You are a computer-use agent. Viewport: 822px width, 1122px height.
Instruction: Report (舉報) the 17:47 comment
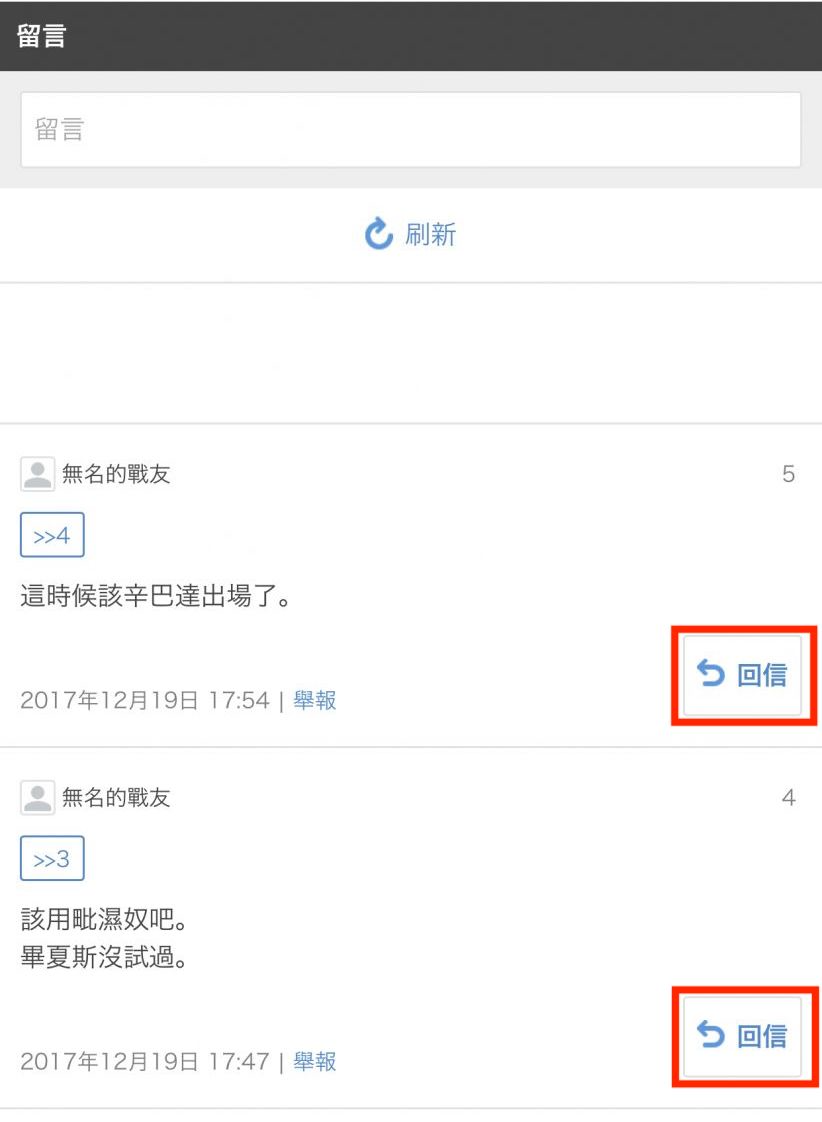[x=315, y=1061]
